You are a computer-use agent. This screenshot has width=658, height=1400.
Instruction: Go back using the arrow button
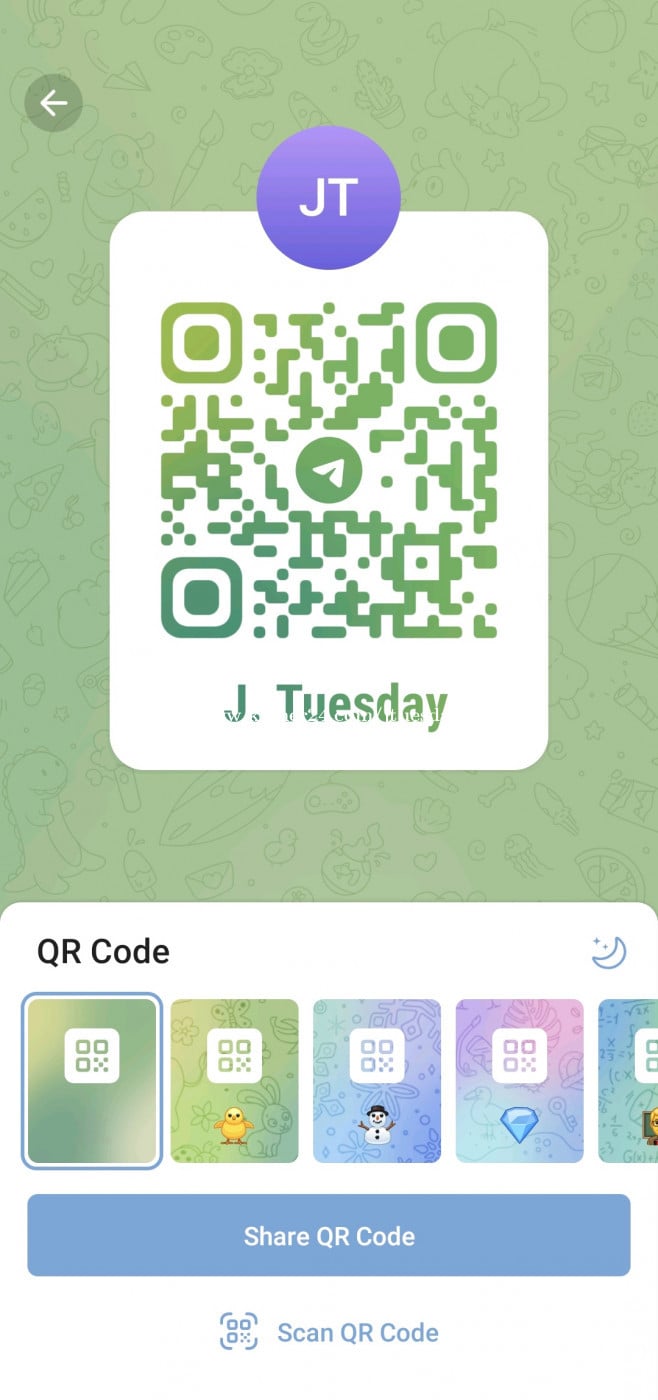click(53, 103)
